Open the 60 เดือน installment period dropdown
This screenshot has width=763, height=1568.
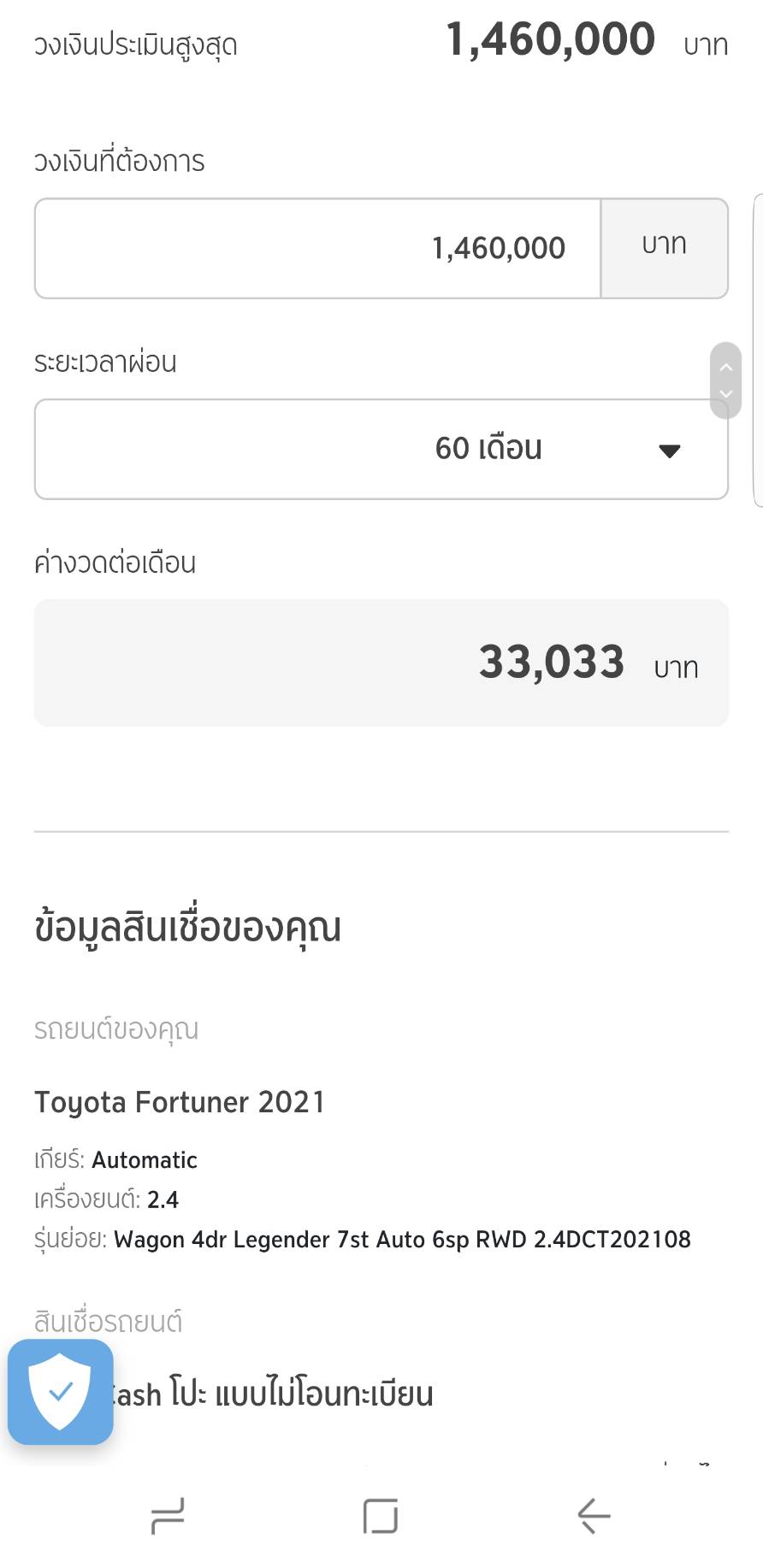click(381, 449)
